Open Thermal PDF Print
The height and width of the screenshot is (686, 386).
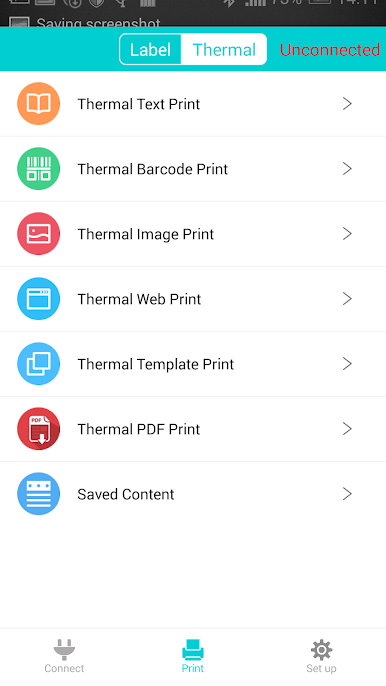pyautogui.click(x=193, y=429)
